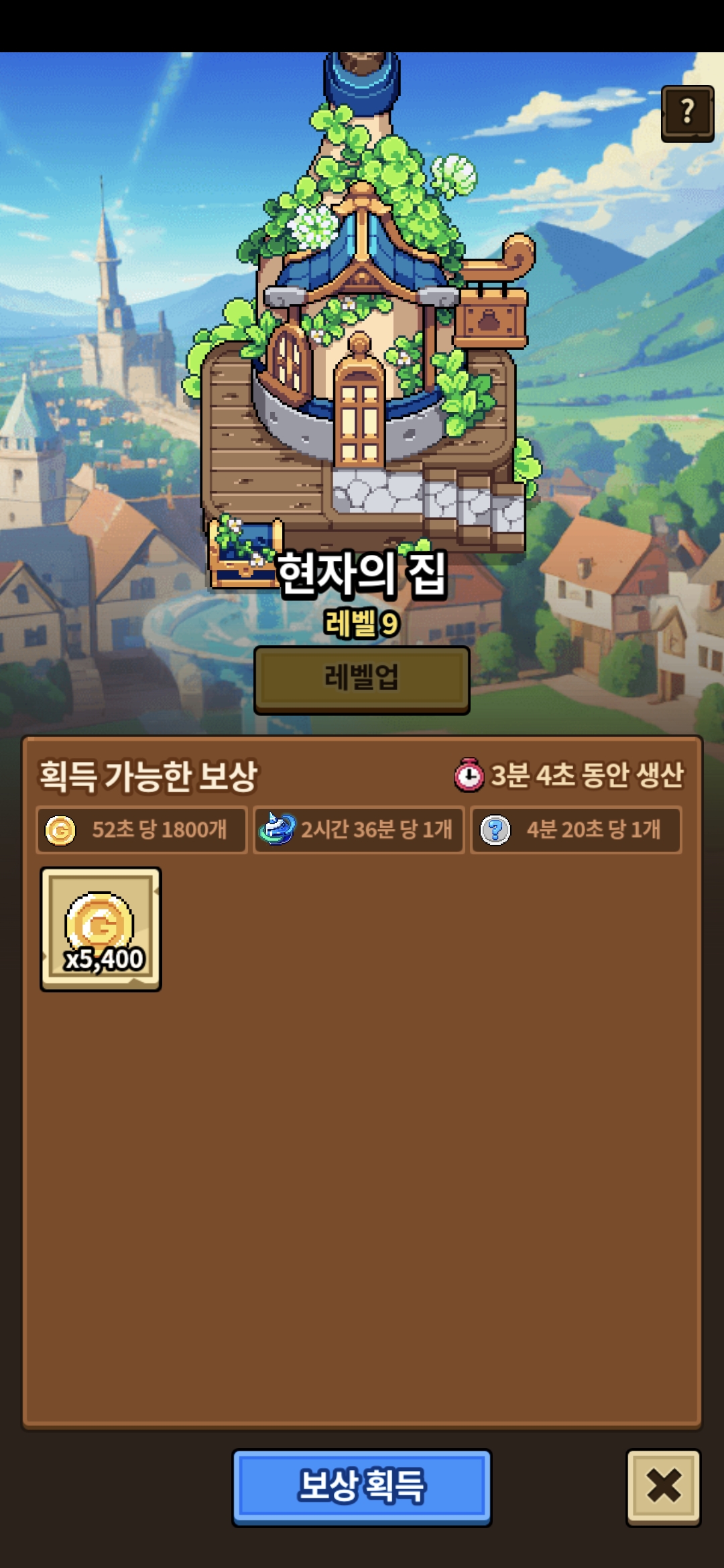Select the x5,400 gold reward tile
This screenshot has width=724, height=1568.
[101, 929]
